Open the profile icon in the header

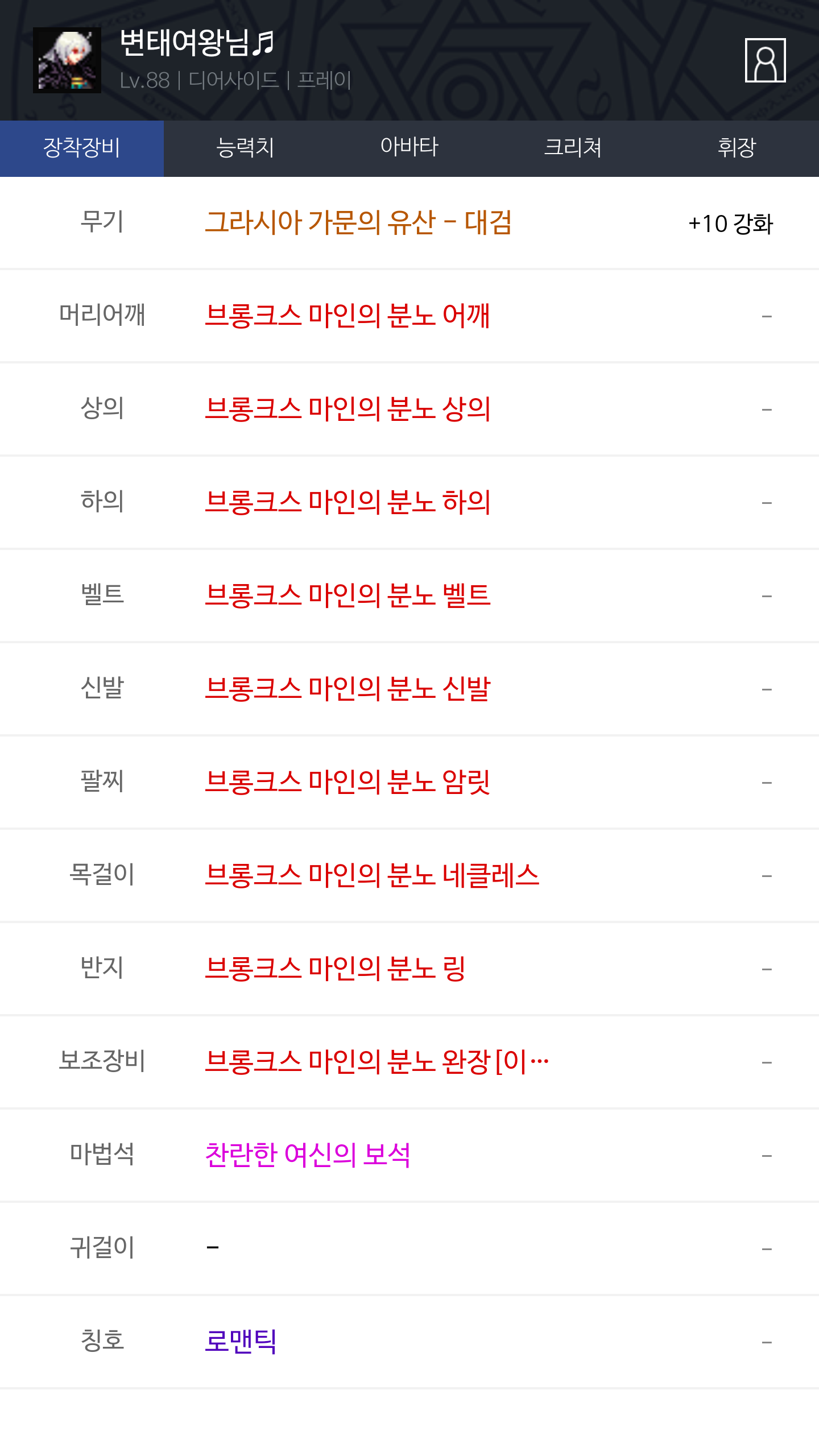765,60
